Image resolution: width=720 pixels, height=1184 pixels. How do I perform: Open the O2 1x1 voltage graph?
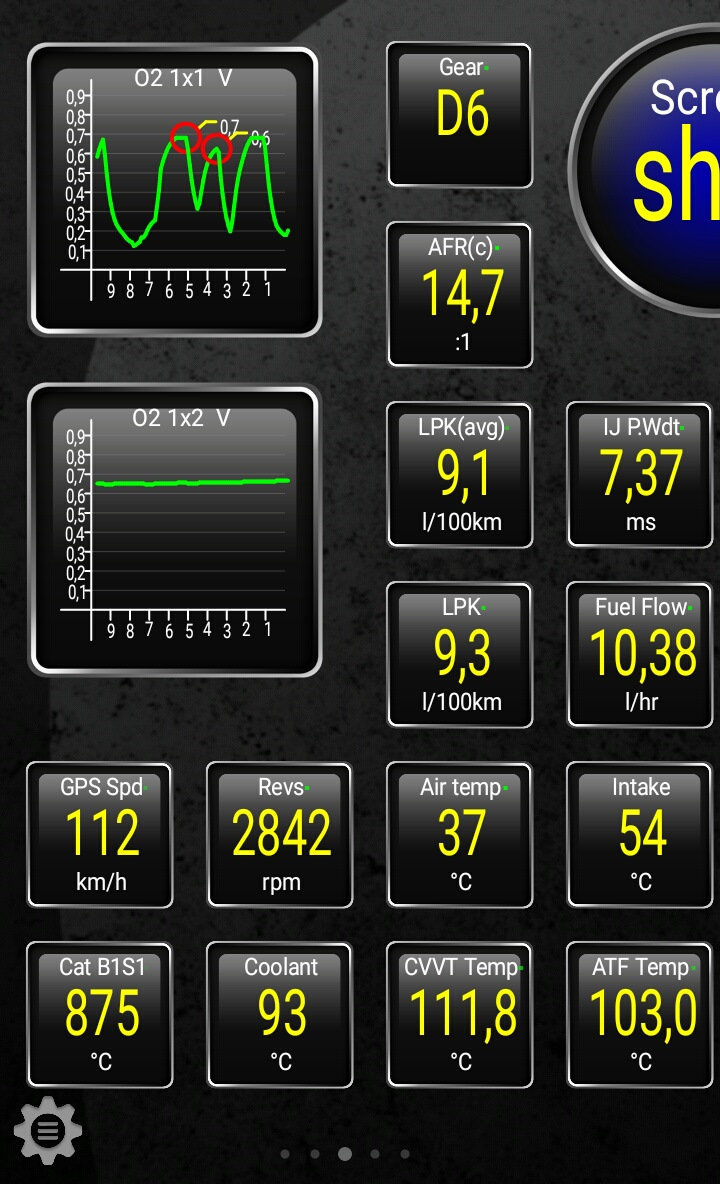pyautogui.click(x=174, y=190)
